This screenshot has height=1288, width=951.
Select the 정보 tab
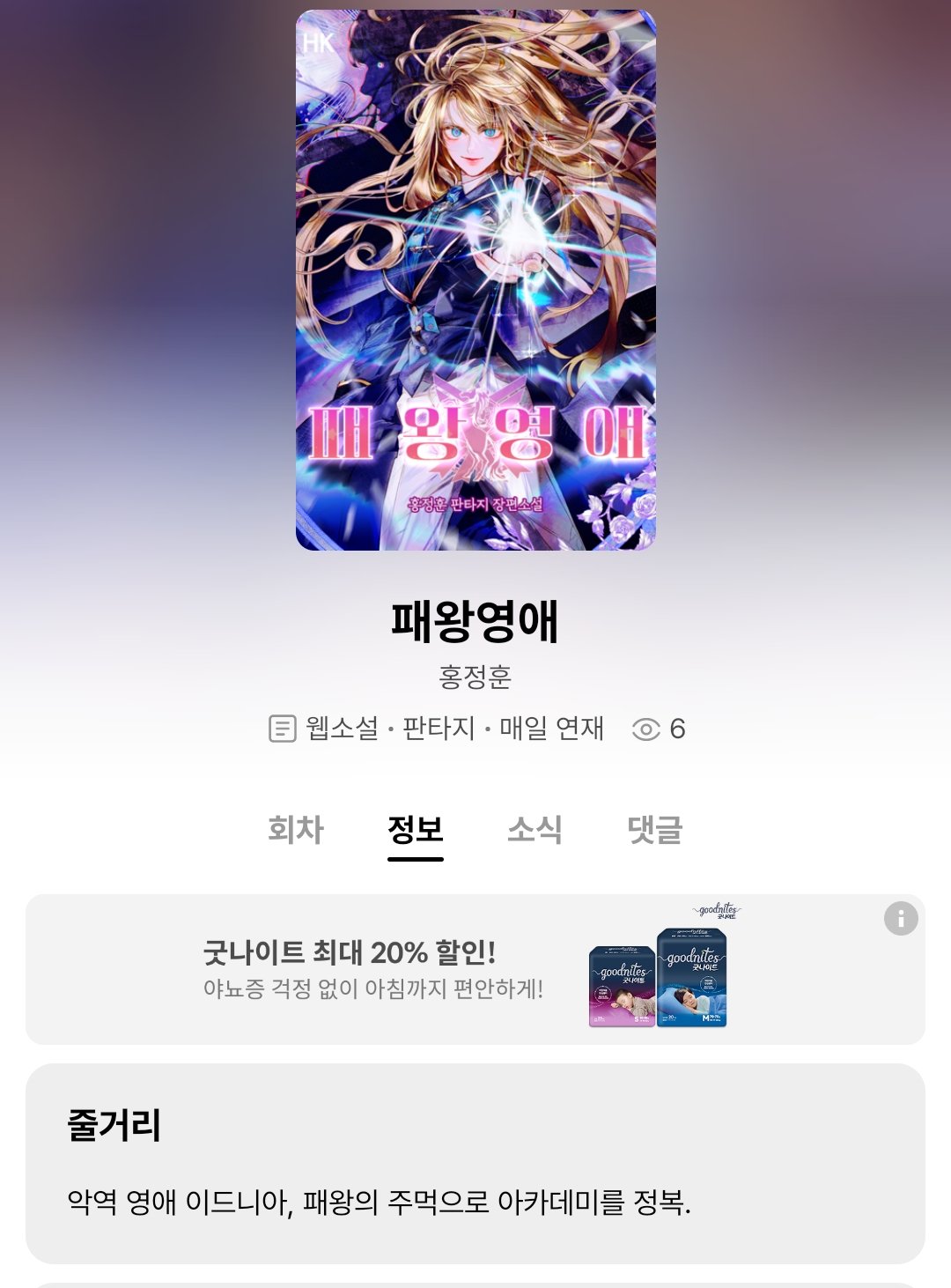point(416,829)
